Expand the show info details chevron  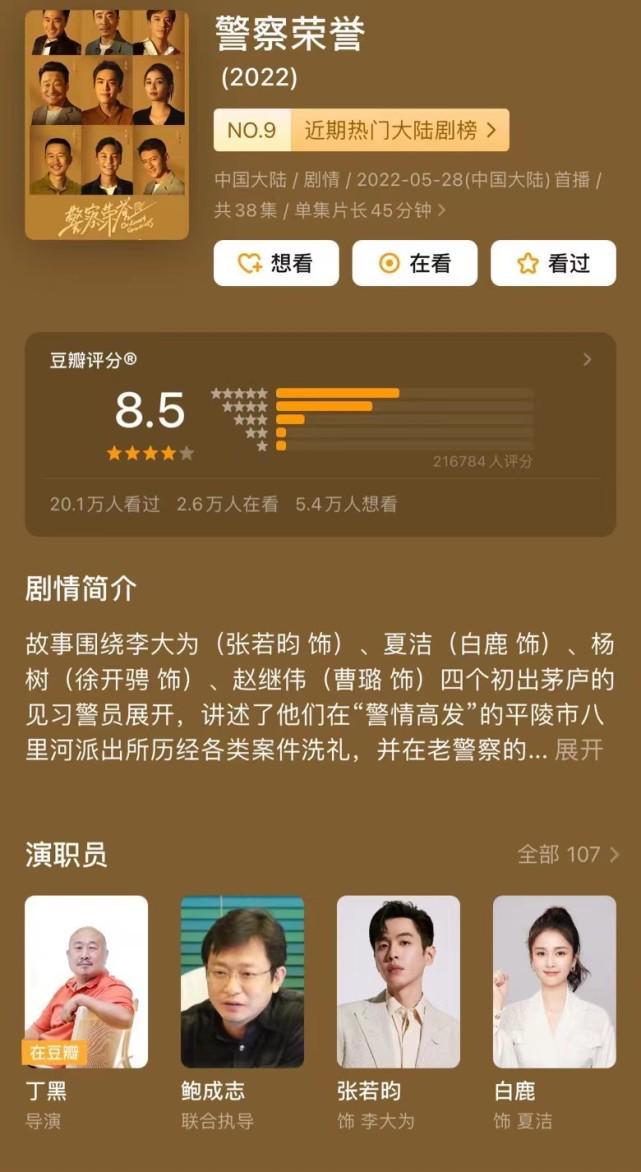point(442,211)
